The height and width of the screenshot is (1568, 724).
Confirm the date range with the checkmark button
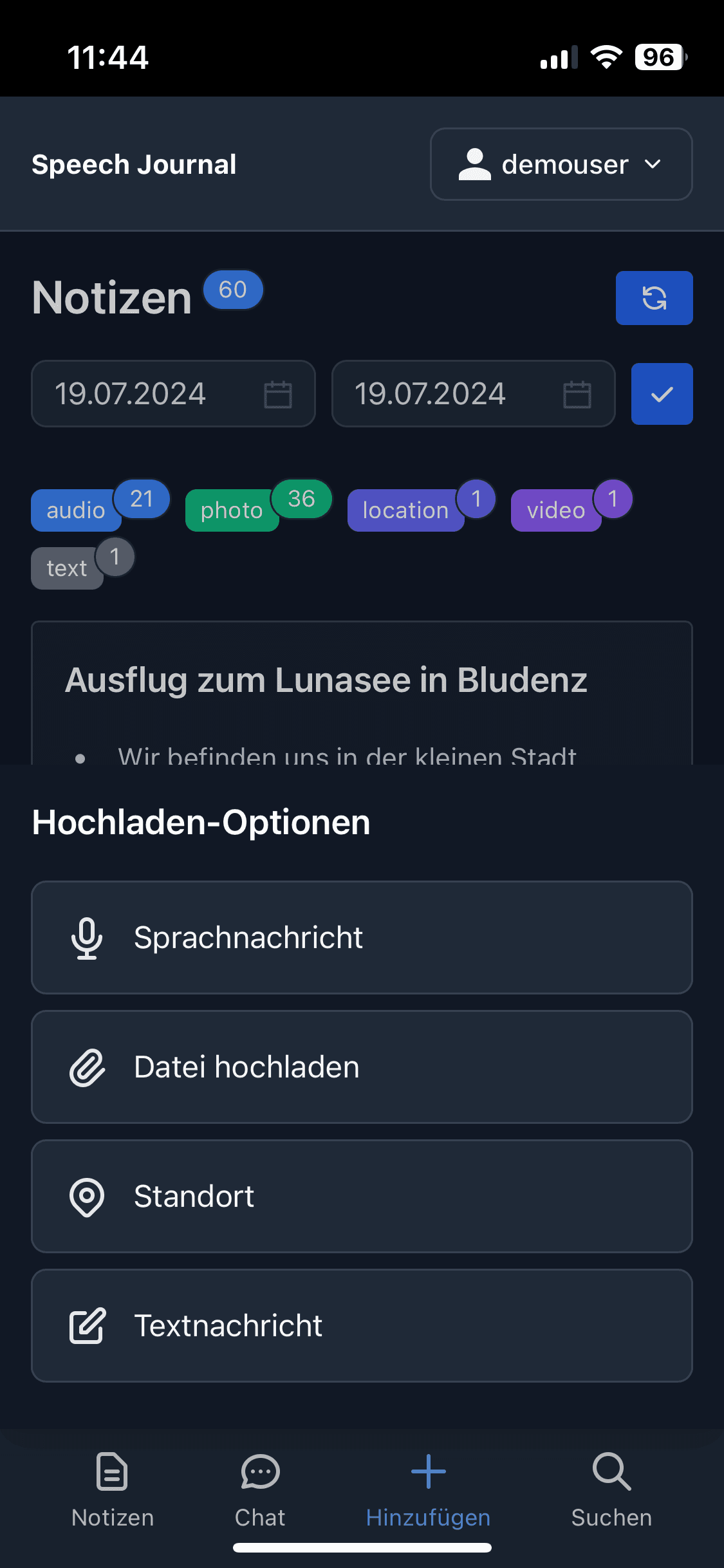662,393
